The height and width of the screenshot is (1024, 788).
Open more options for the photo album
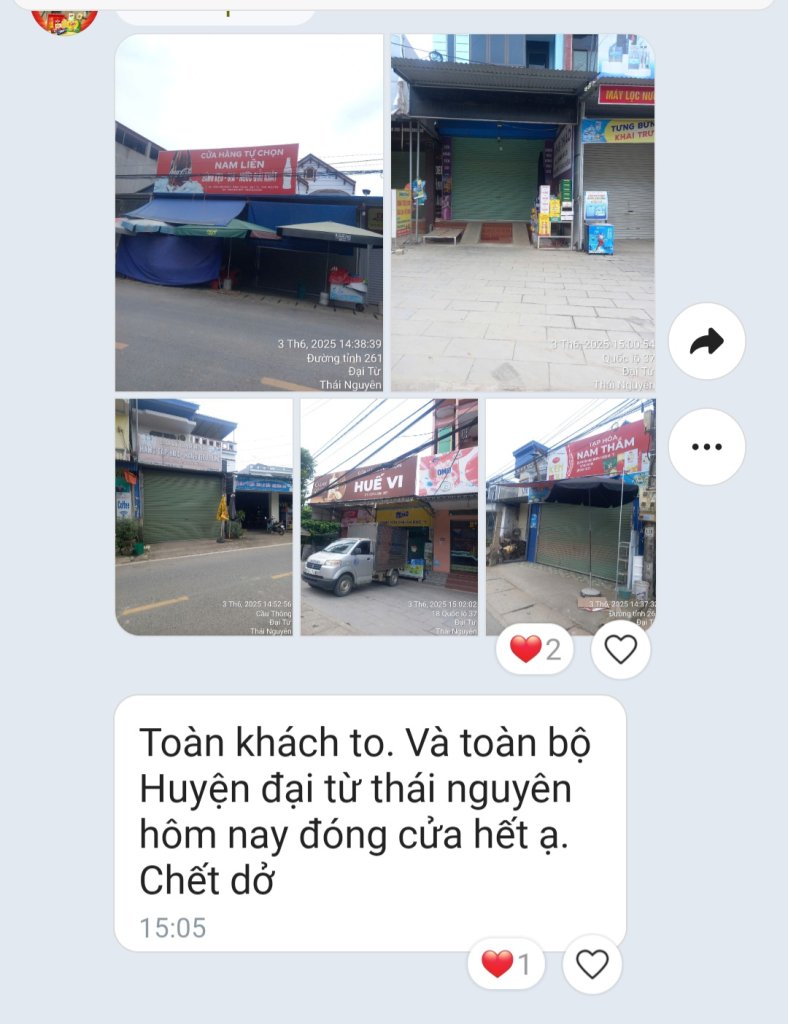click(707, 447)
